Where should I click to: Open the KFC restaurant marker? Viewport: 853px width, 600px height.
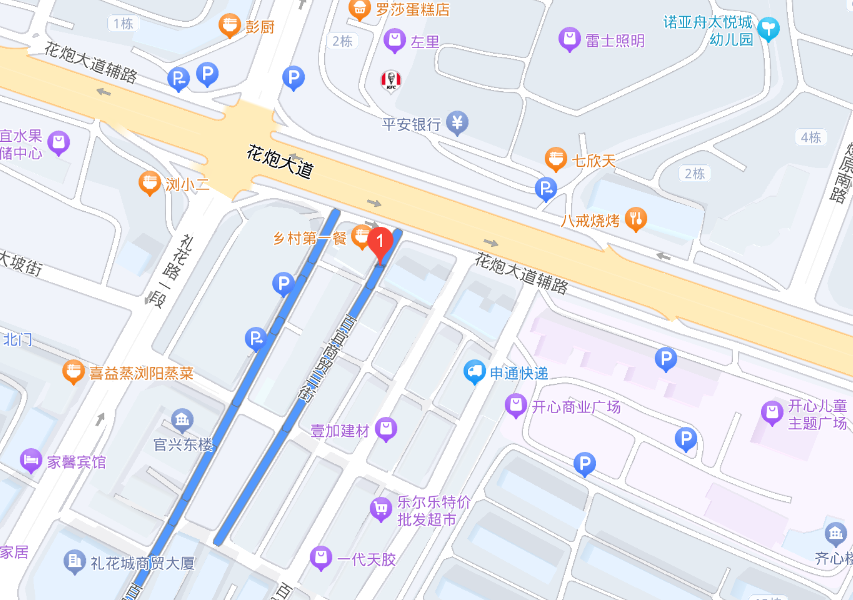click(x=391, y=79)
